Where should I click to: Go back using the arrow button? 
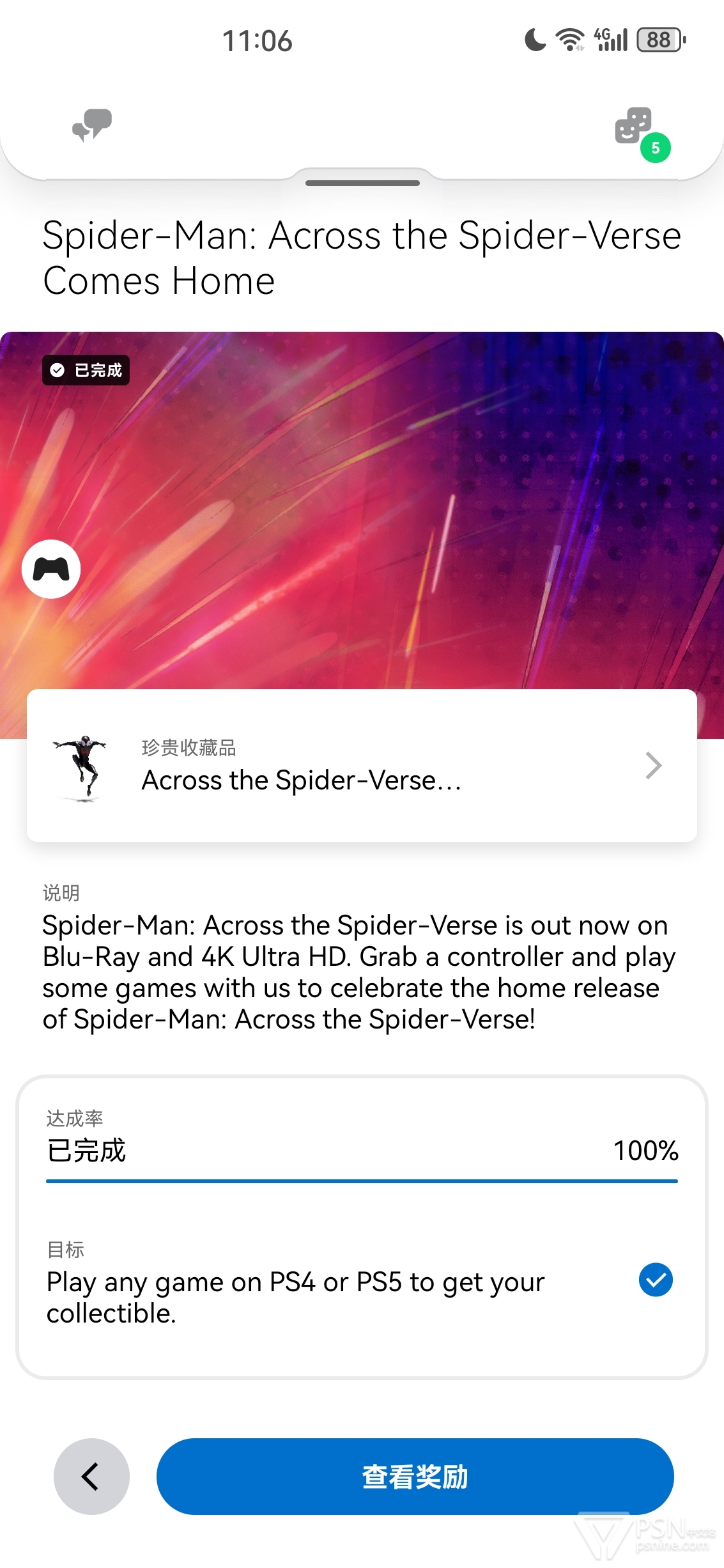click(91, 1477)
